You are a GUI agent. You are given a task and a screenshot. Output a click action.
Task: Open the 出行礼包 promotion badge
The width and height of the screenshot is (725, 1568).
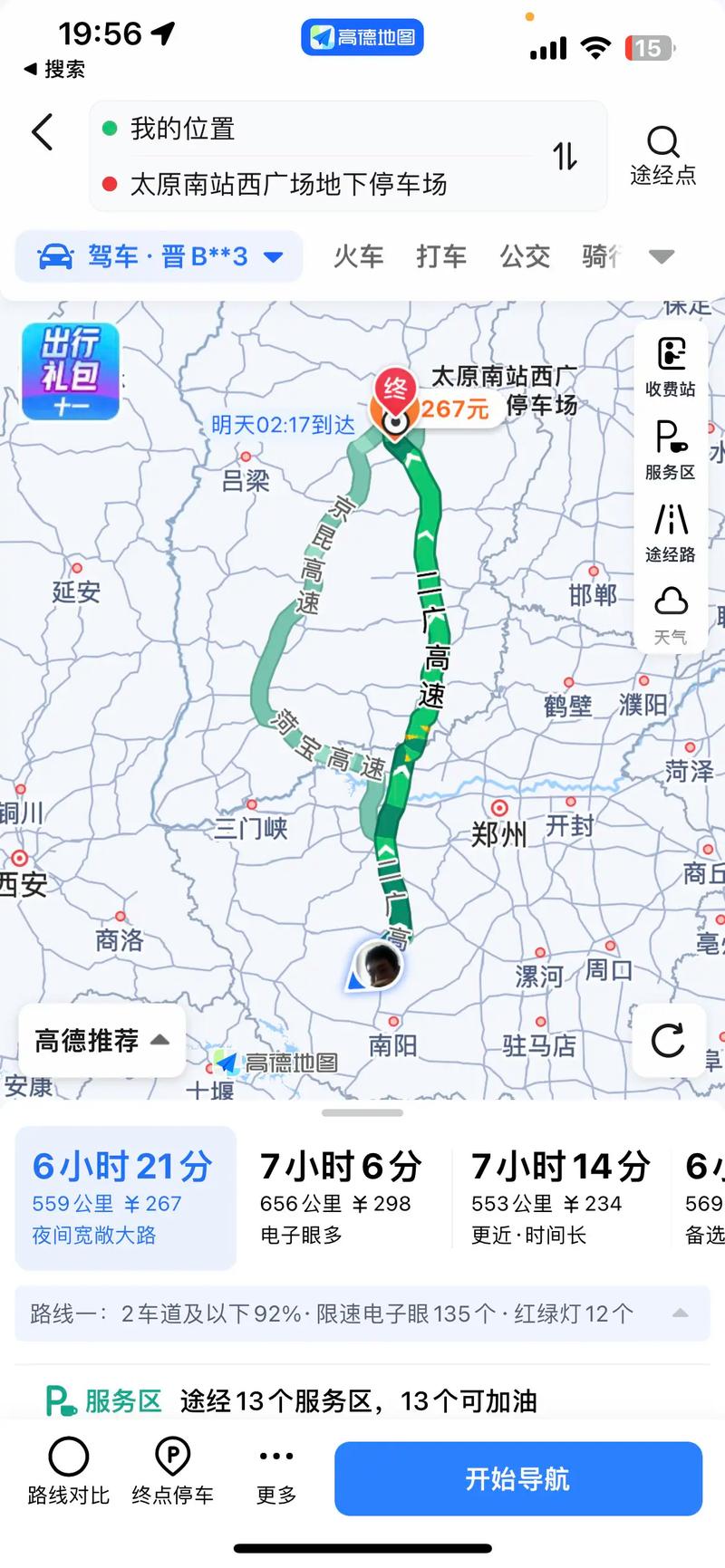pos(70,371)
